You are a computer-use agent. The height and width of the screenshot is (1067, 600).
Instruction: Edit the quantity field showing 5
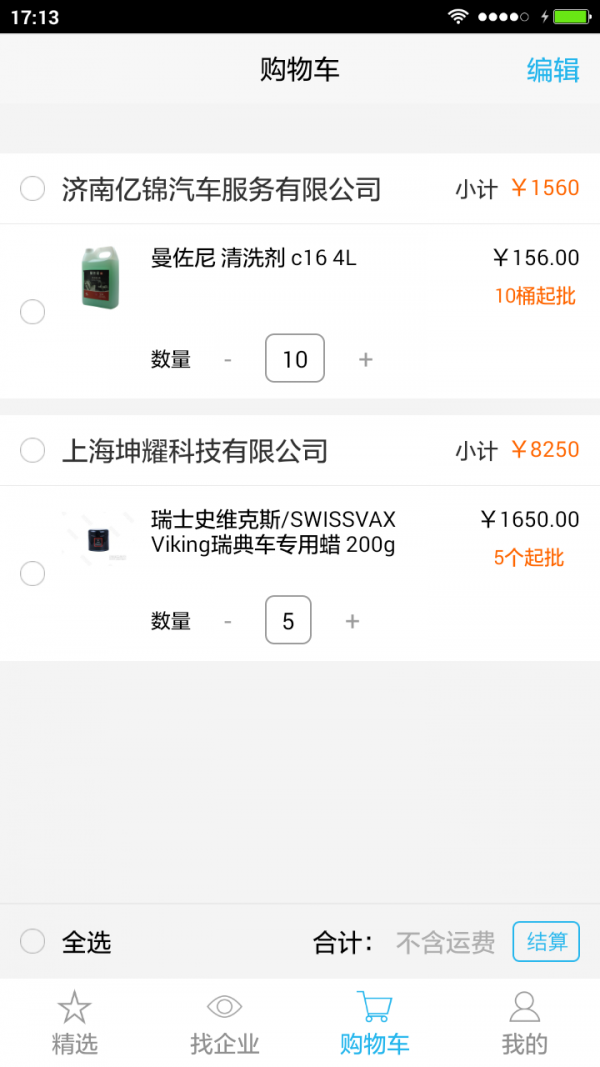point(288,621)
